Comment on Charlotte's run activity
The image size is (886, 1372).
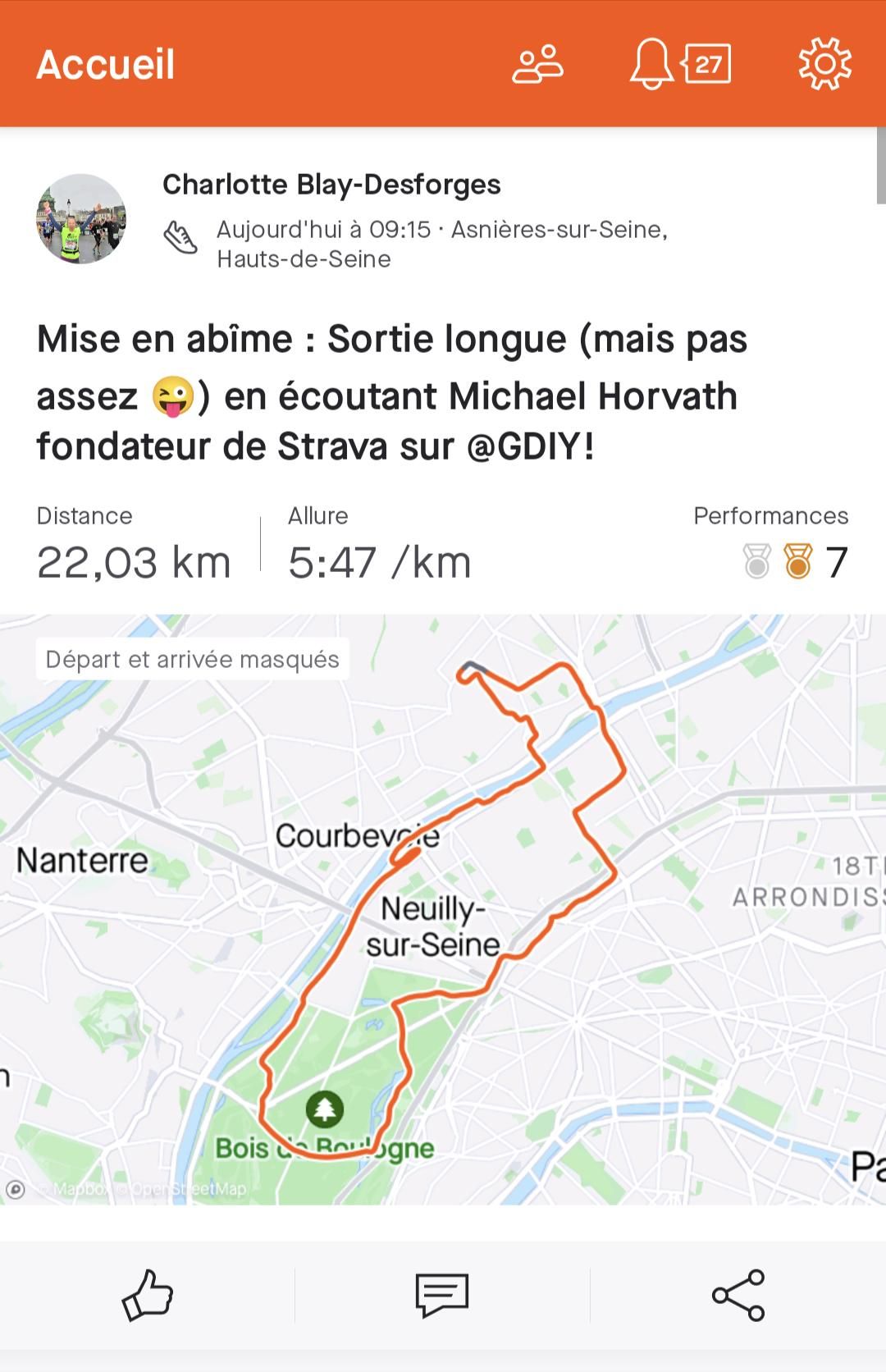point(442,1295)
